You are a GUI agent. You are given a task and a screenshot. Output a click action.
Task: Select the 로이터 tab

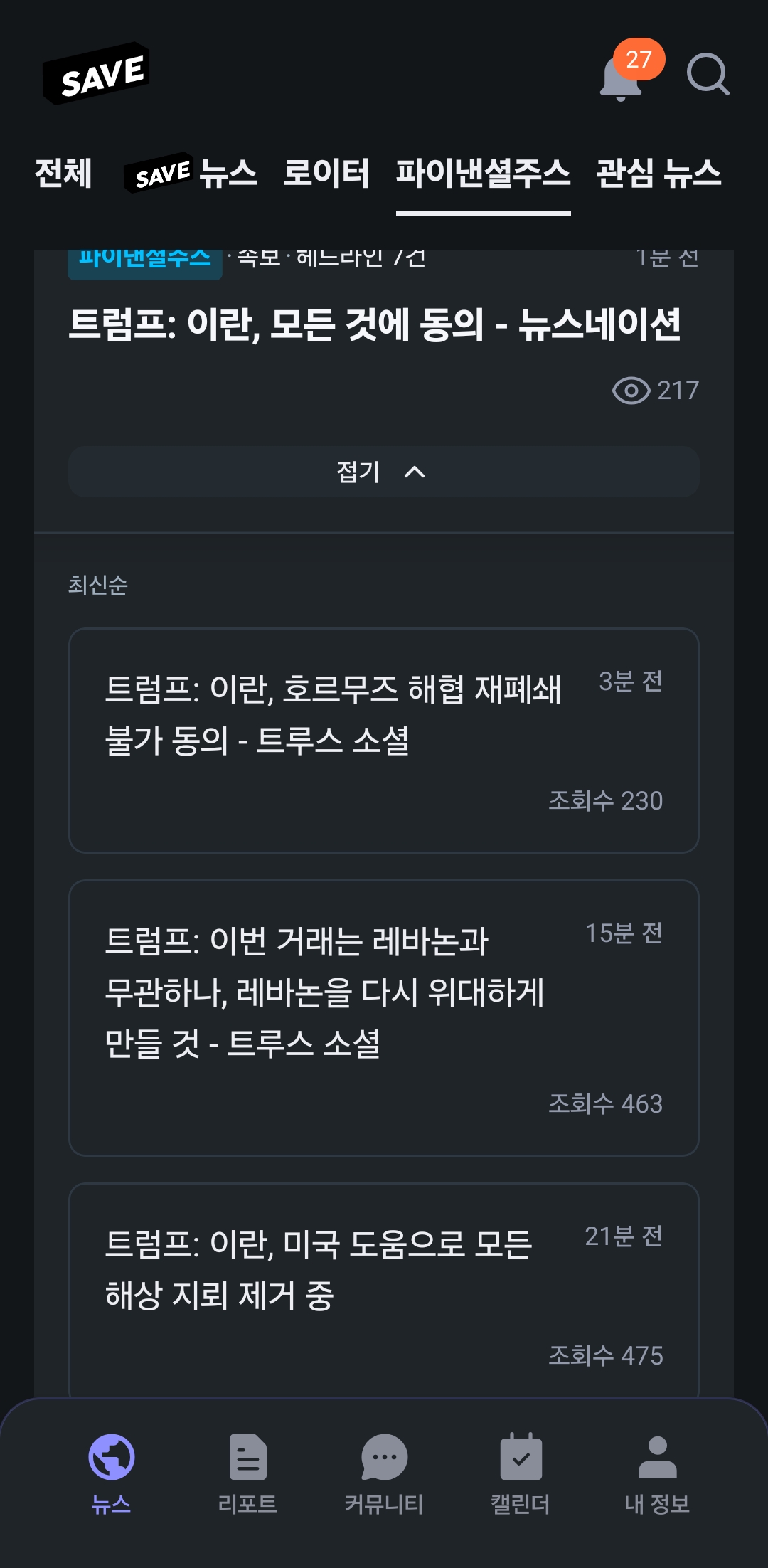pyautogui.click(x=326, y=173)
